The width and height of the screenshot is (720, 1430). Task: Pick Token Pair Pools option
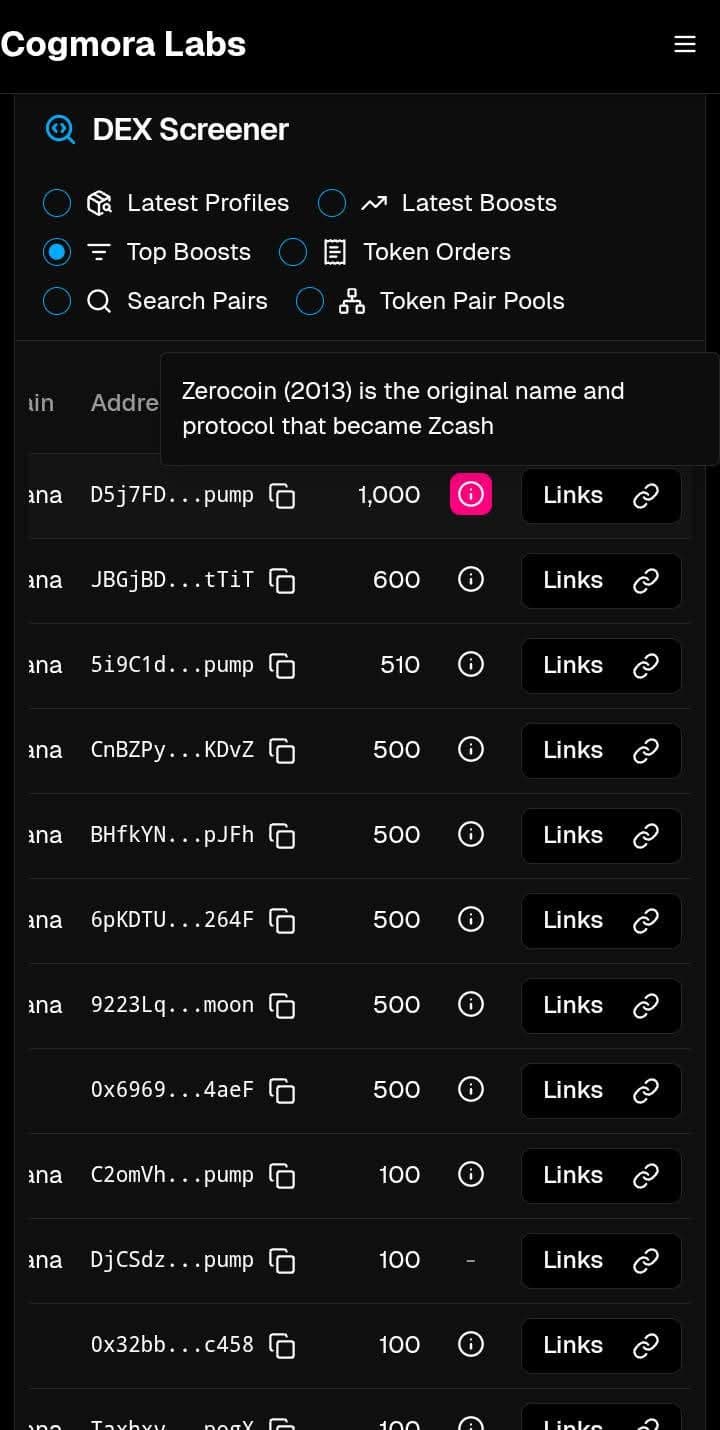tap(310, 301)
